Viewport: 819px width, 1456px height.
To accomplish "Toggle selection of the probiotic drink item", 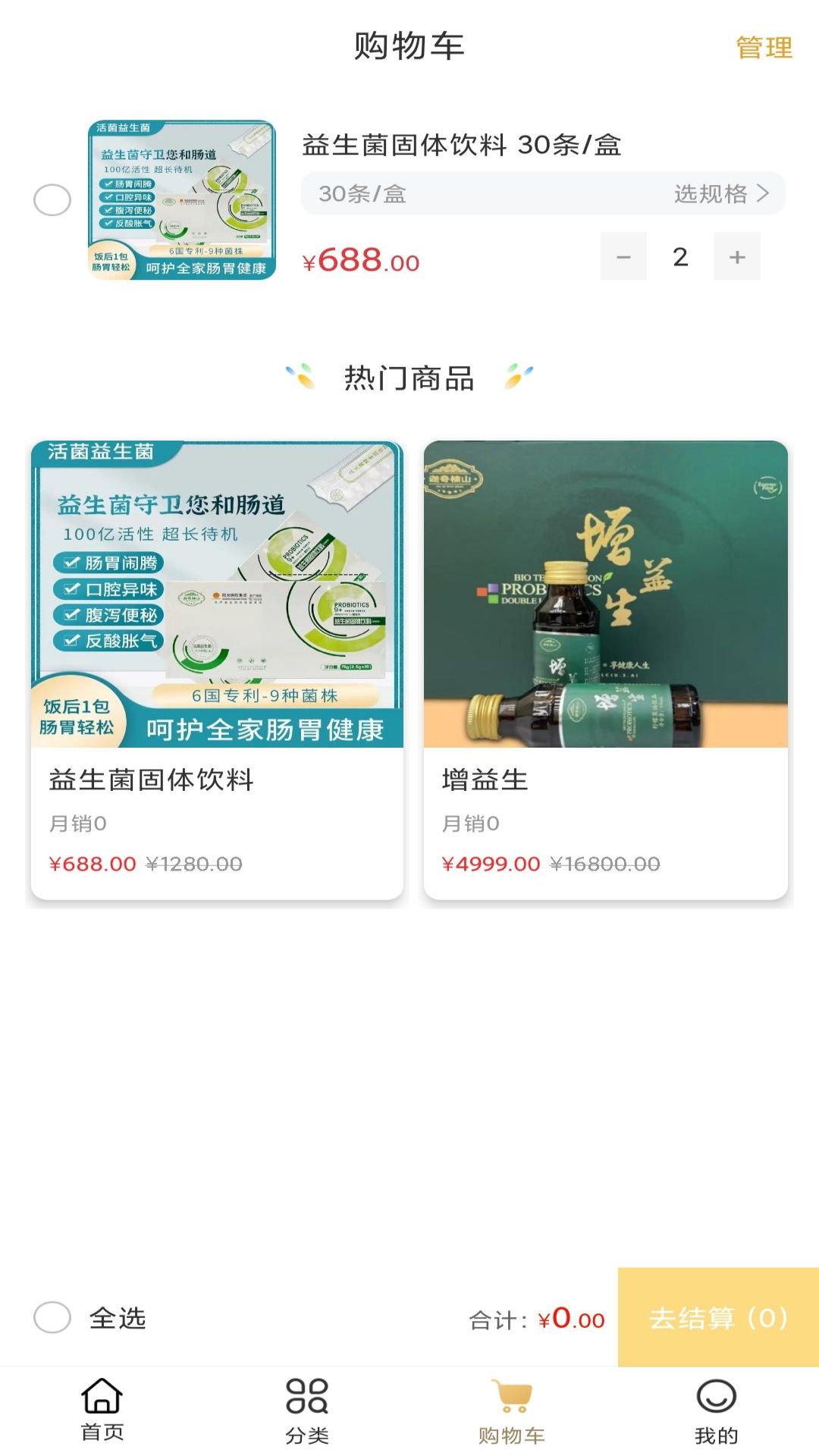I will coord(51,199).
